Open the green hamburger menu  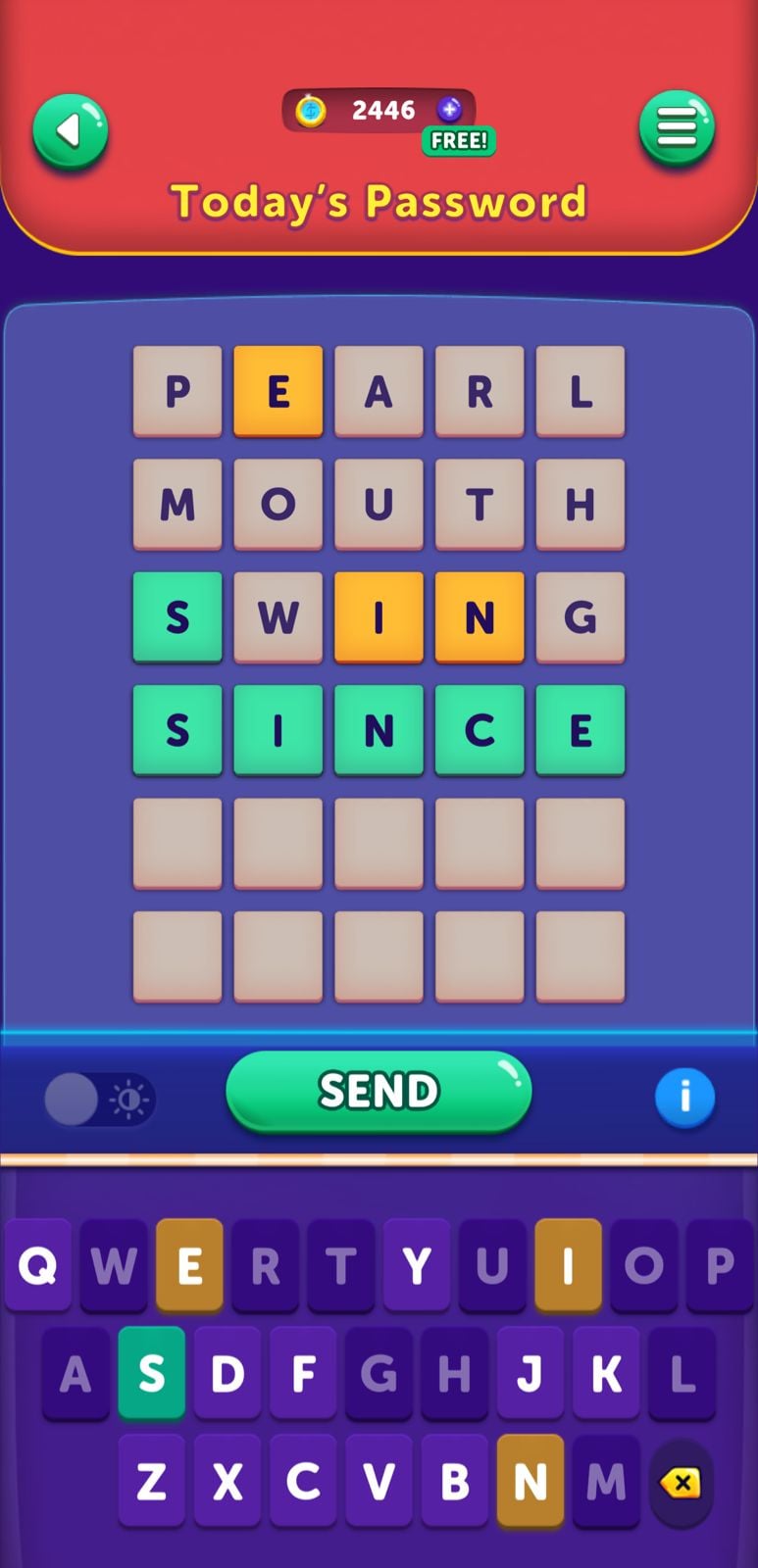click(x=677, y=127)
